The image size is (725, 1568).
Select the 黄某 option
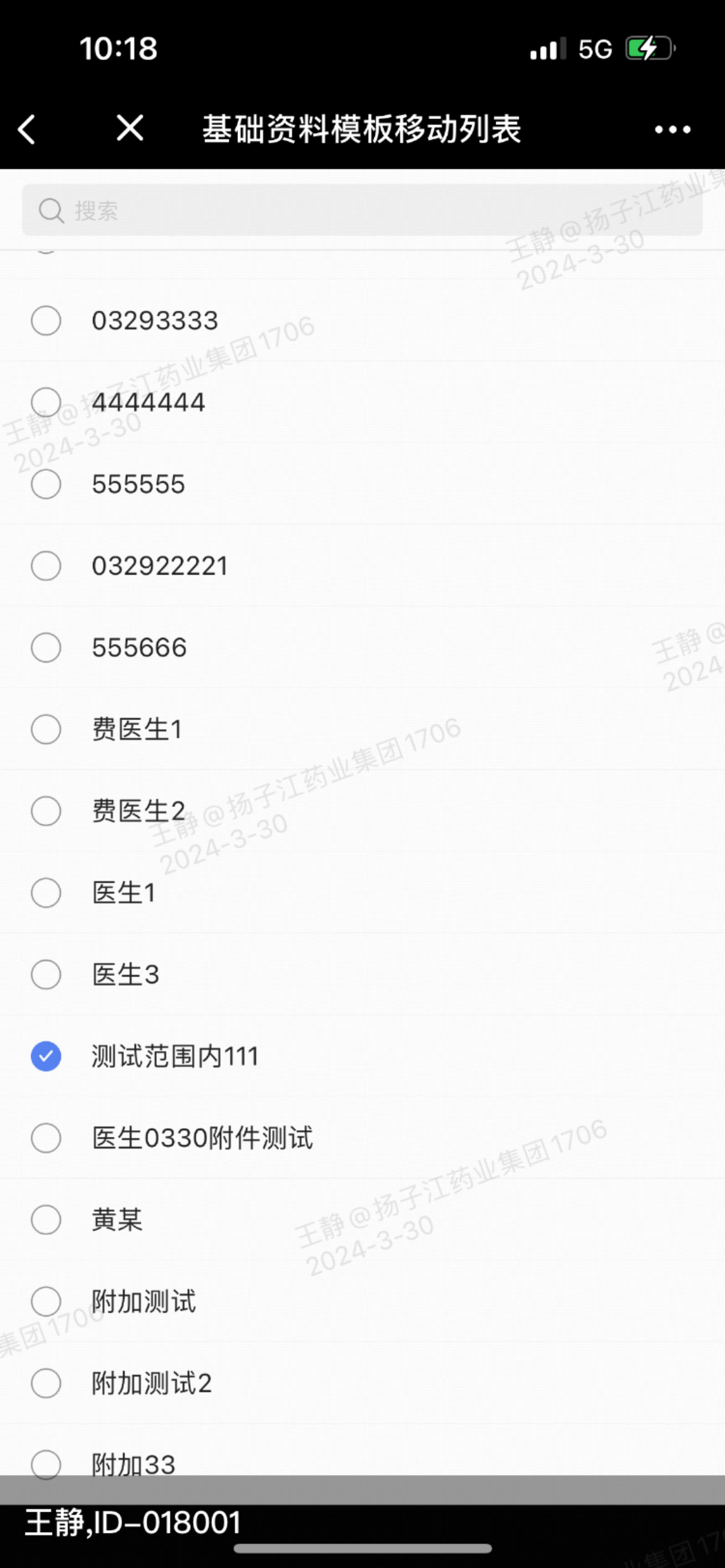[x=362, y=1220]
